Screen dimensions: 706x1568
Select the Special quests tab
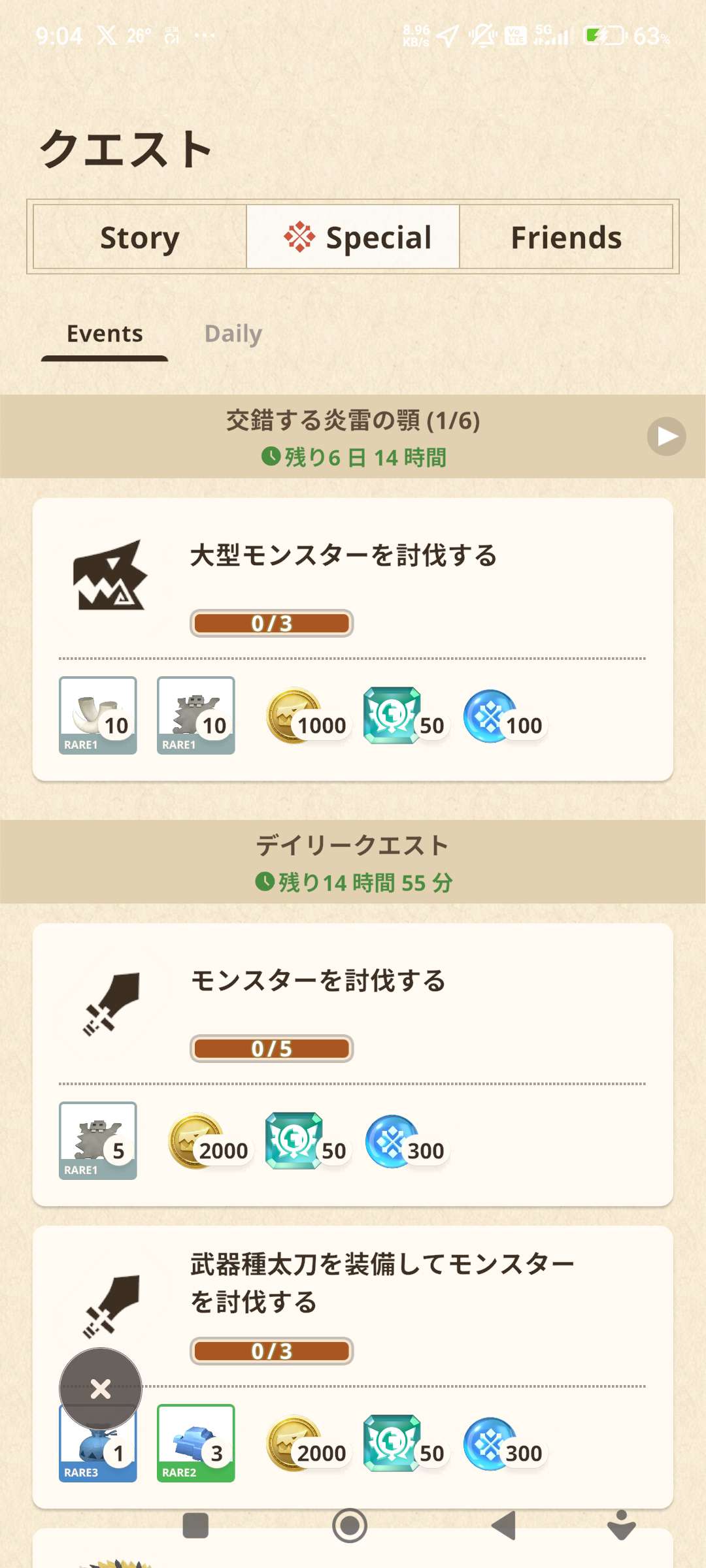[x=353, y=237]
